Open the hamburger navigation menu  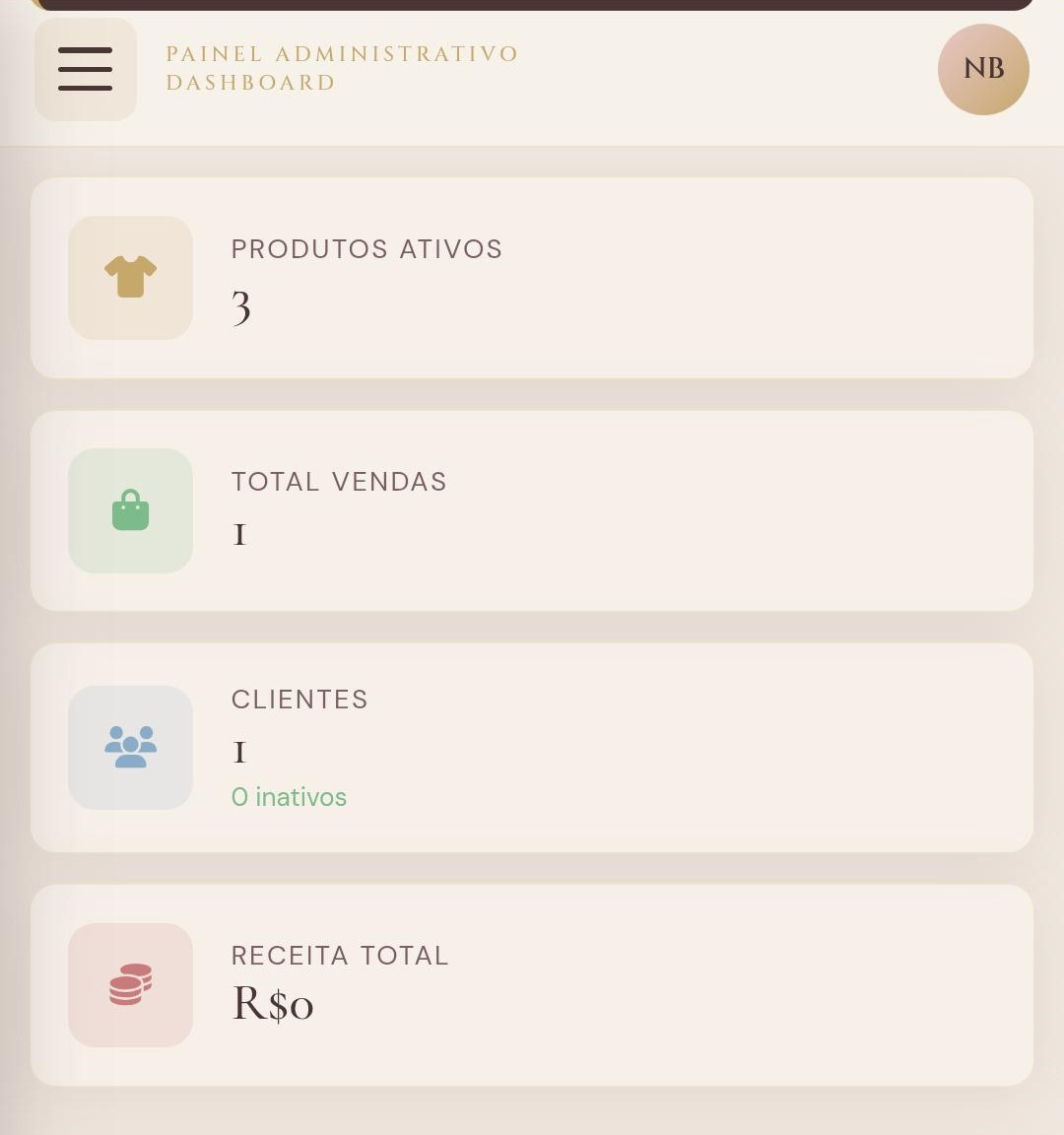click(86, 69)
